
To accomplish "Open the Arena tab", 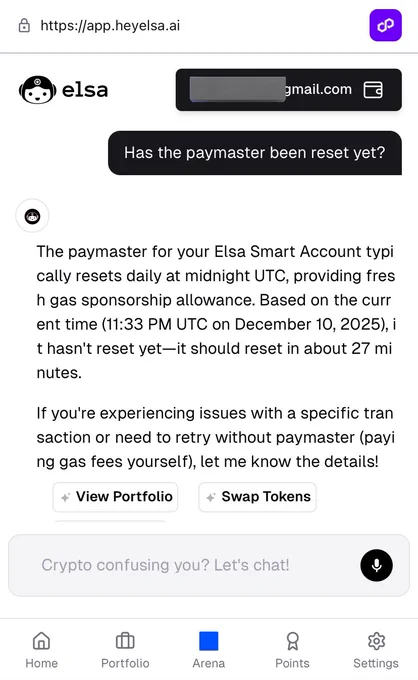I will tap(209, 650).
